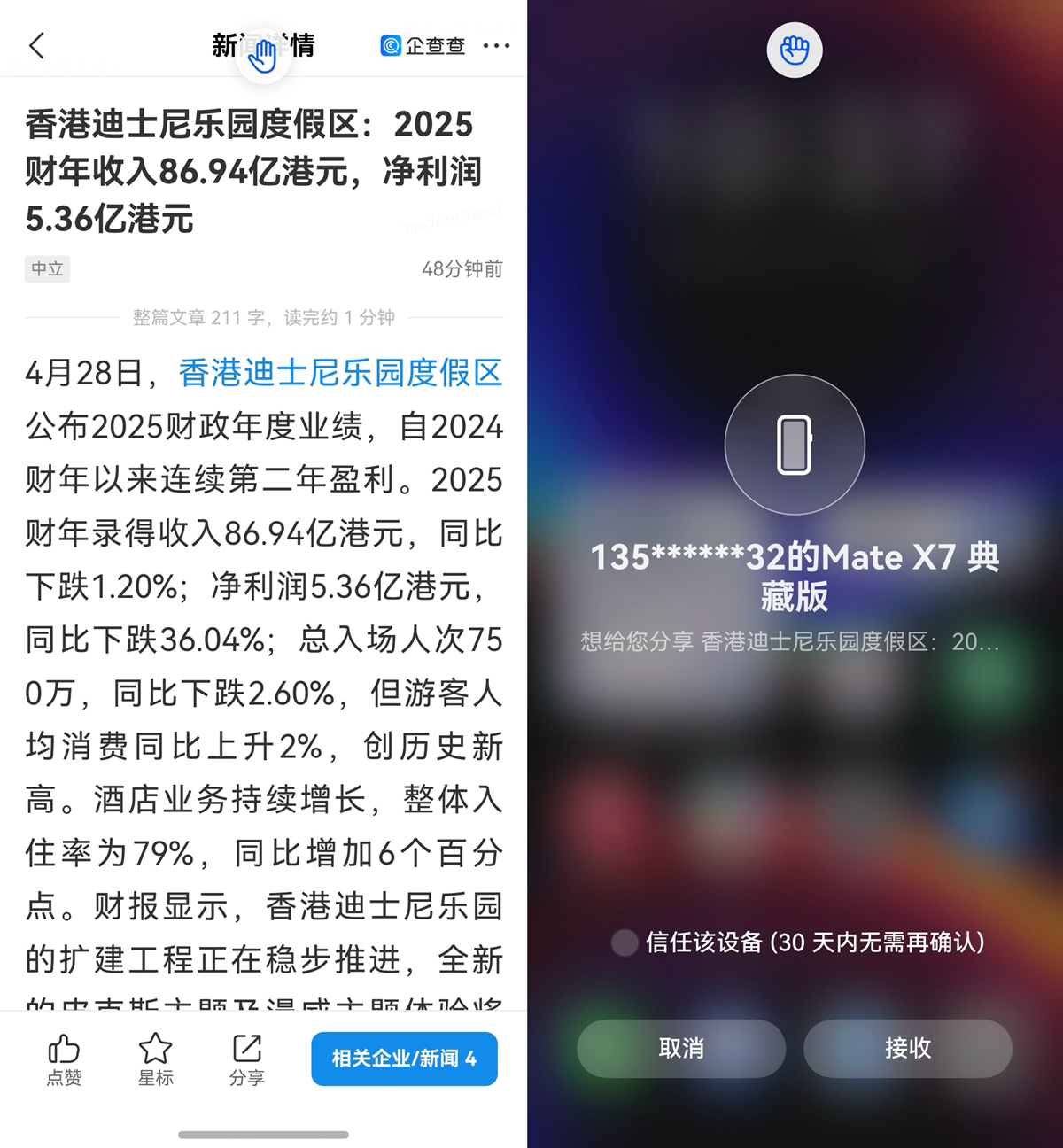Open the 香港迪士尼乐园度假区 company link

[340, 373]
